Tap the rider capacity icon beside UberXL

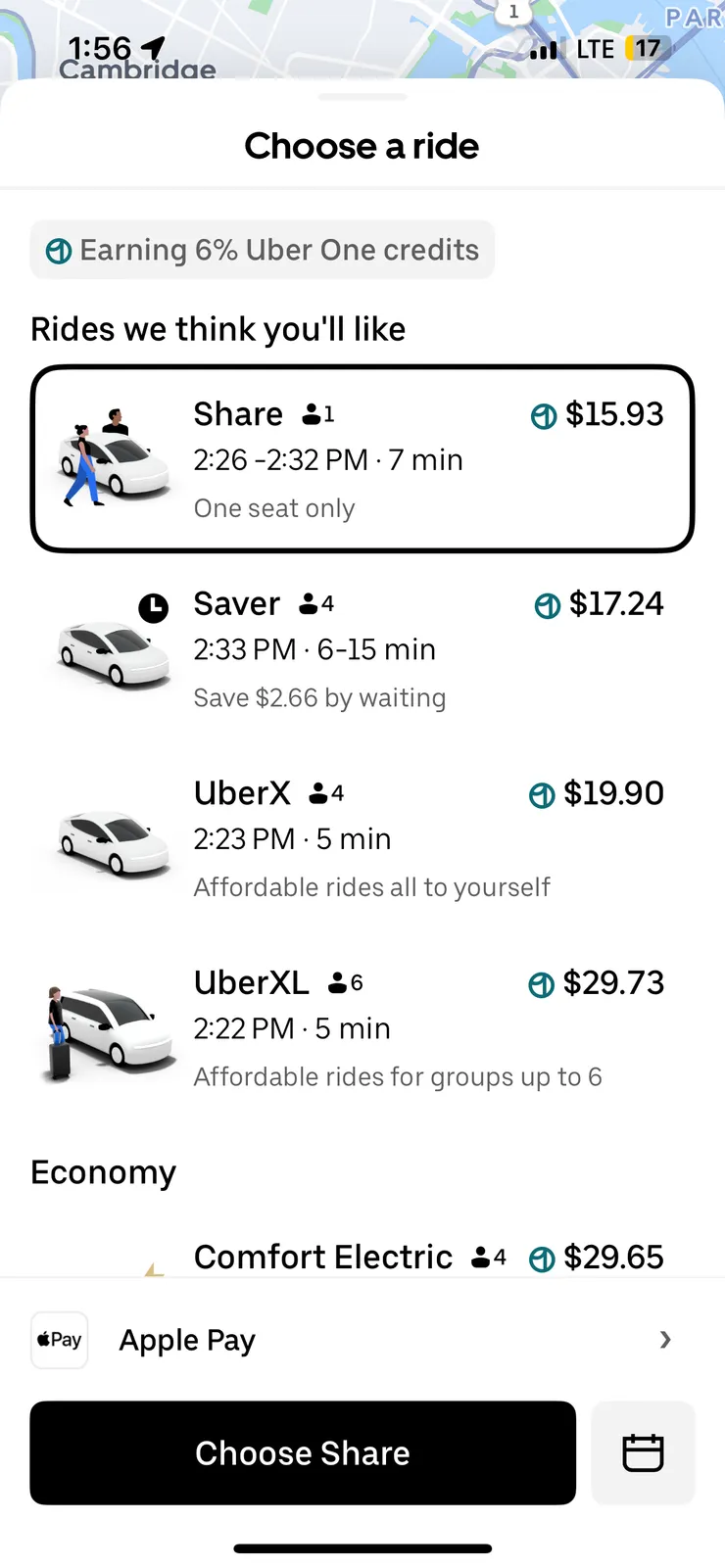point(339,981)
